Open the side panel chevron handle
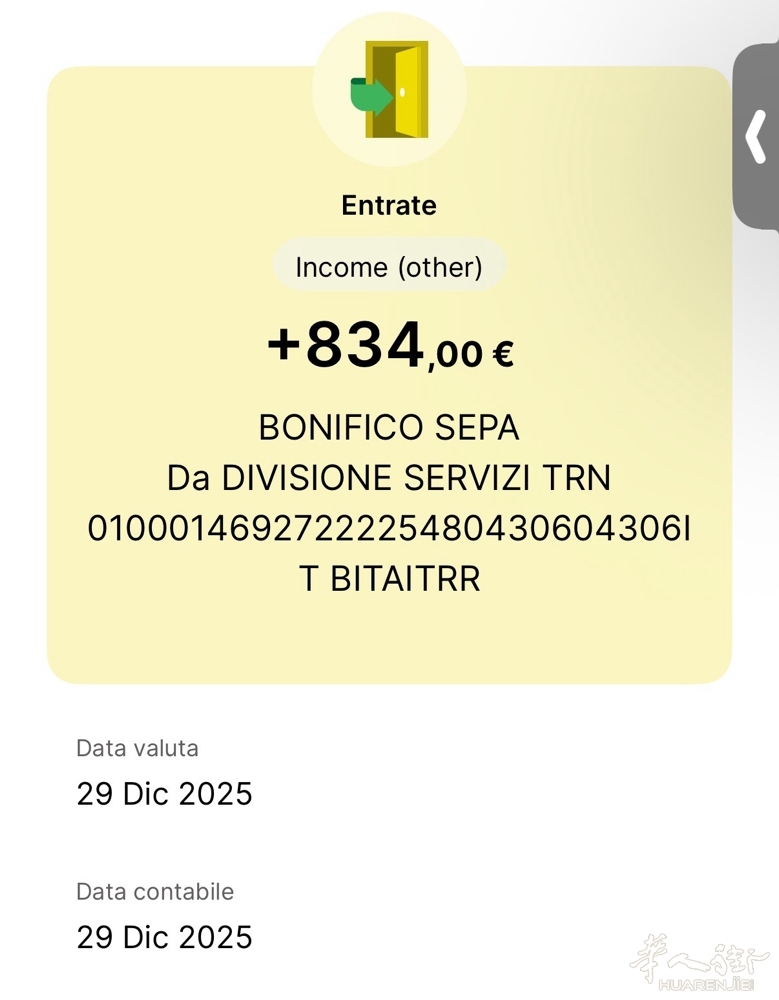This screenshot has width=779, height=1000. click(x=757, y=137)
